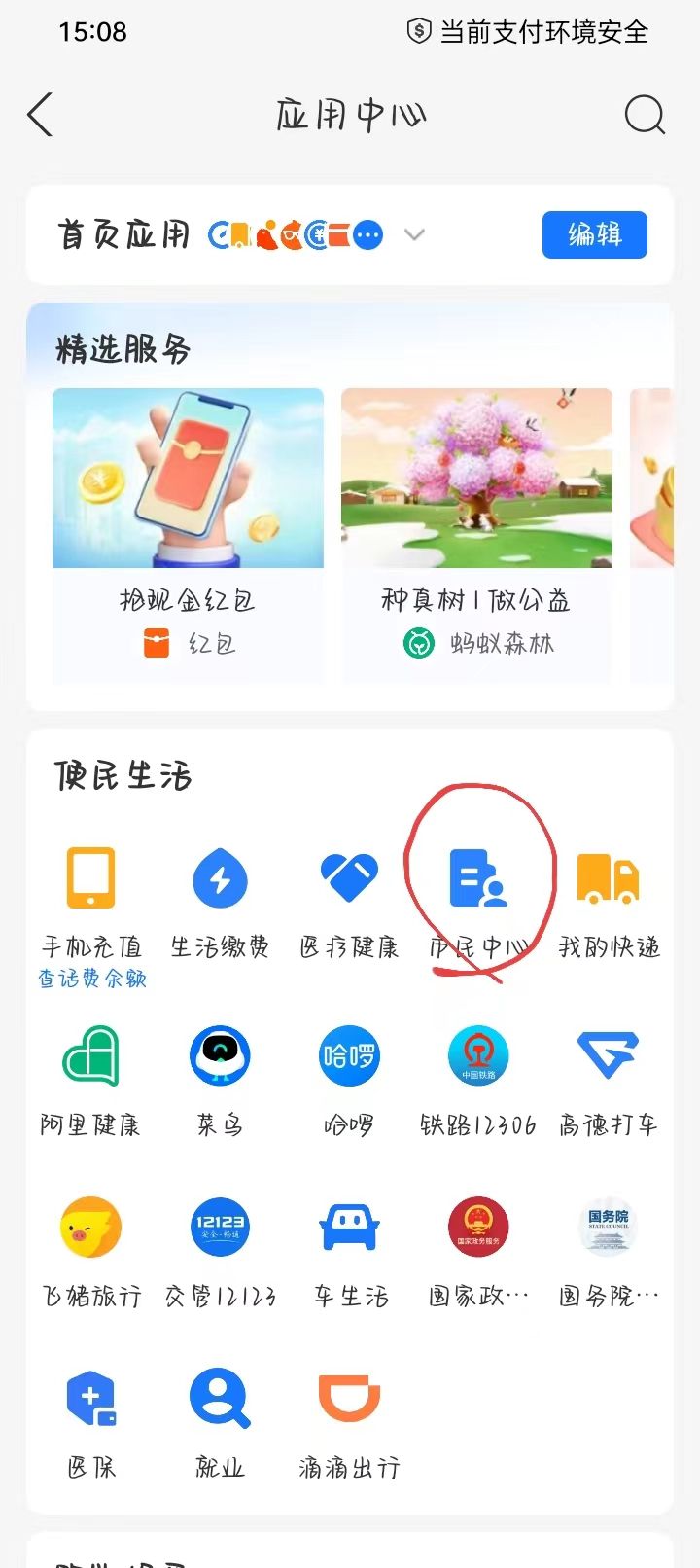This screenshot has width=700, height=1568.
Task: Open 医疗健康
Action: tap(349, 896)
